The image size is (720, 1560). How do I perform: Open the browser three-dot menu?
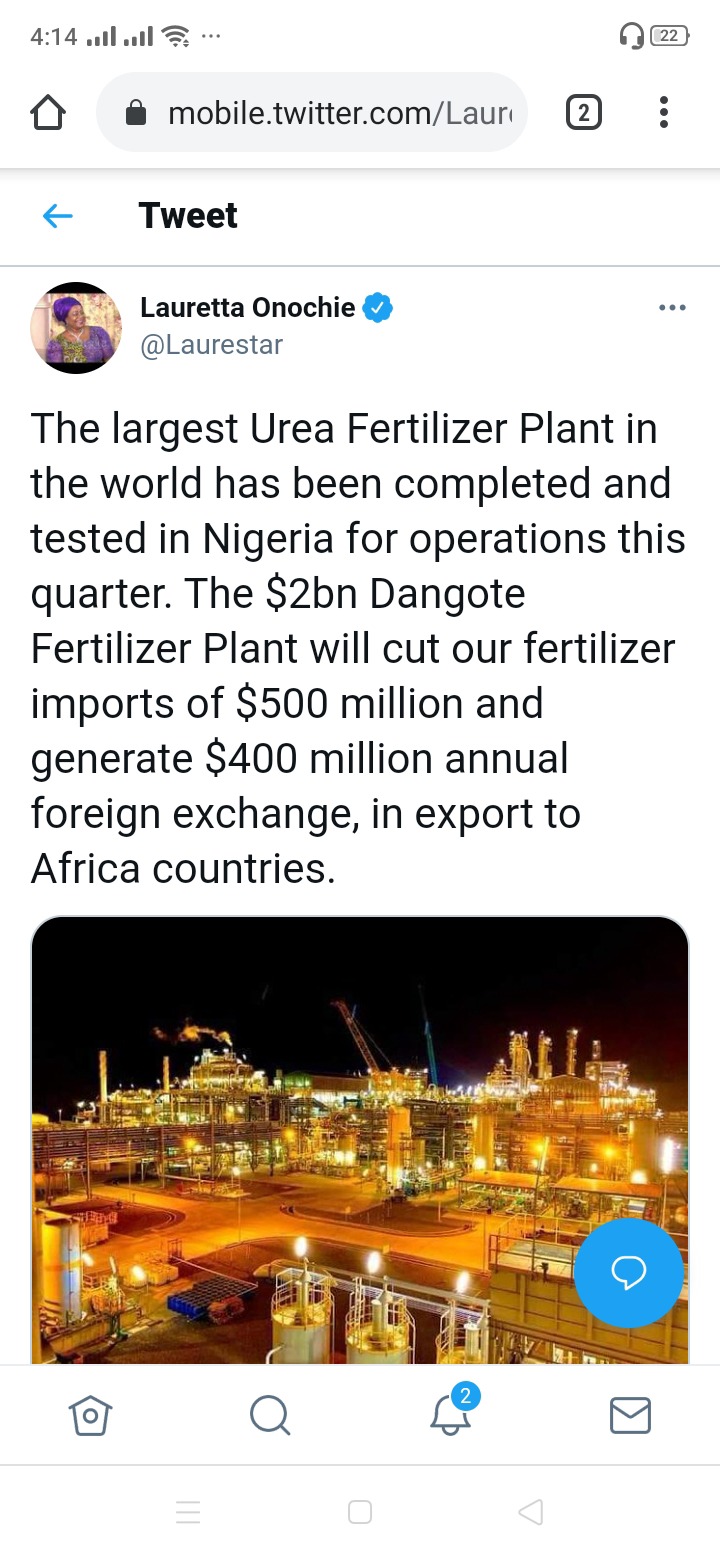click(x=664, y=113)
